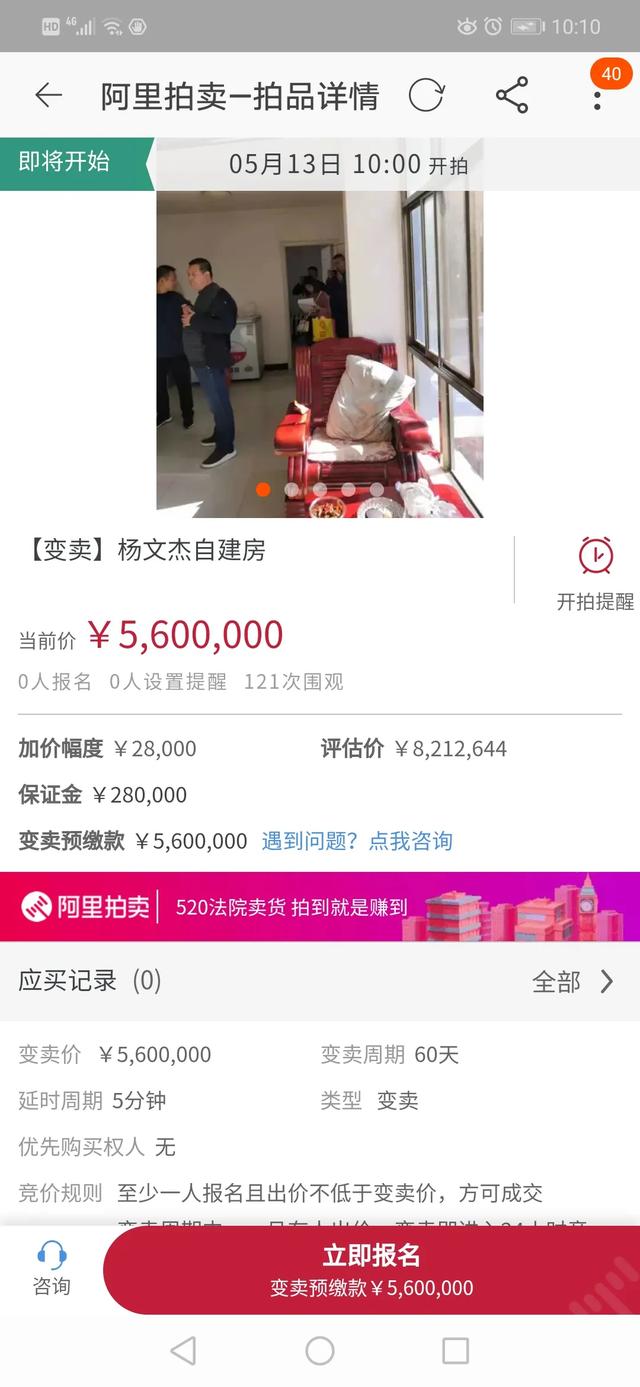Viewport: 640px width, 1387px height.
Task: Open the system recent apps view
Action: point(455,1351)
